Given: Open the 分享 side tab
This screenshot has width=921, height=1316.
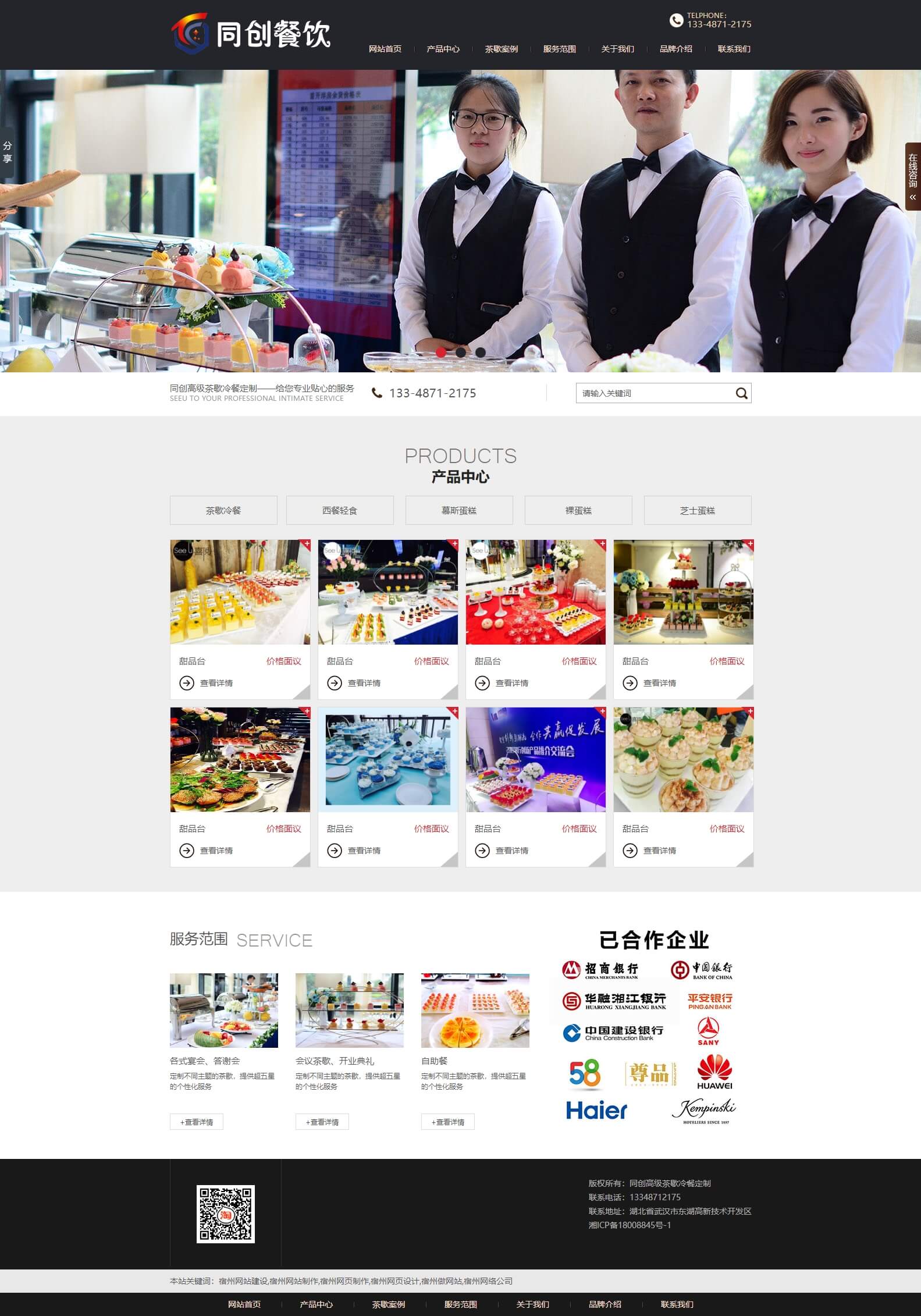Looking at the screenshot, I should coord(7,152).
